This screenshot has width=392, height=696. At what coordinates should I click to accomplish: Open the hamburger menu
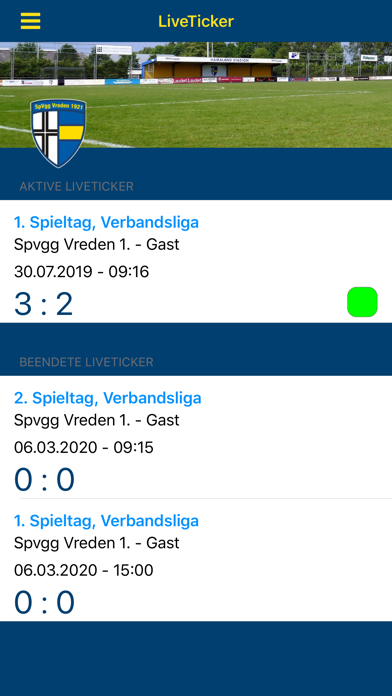point(30,21)
